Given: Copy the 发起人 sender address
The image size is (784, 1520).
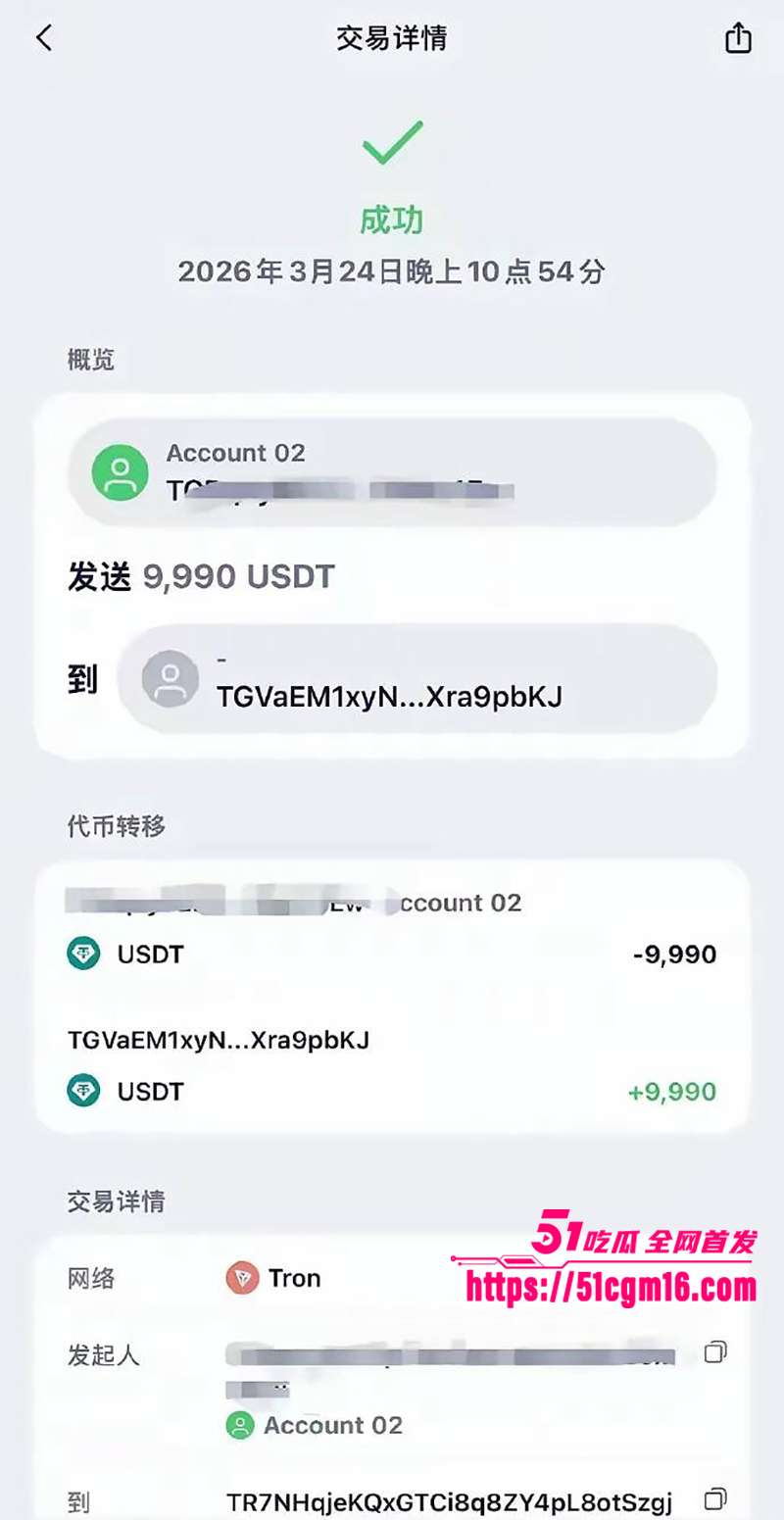Looking at the screenshot, I should (x=715, y=1353).
